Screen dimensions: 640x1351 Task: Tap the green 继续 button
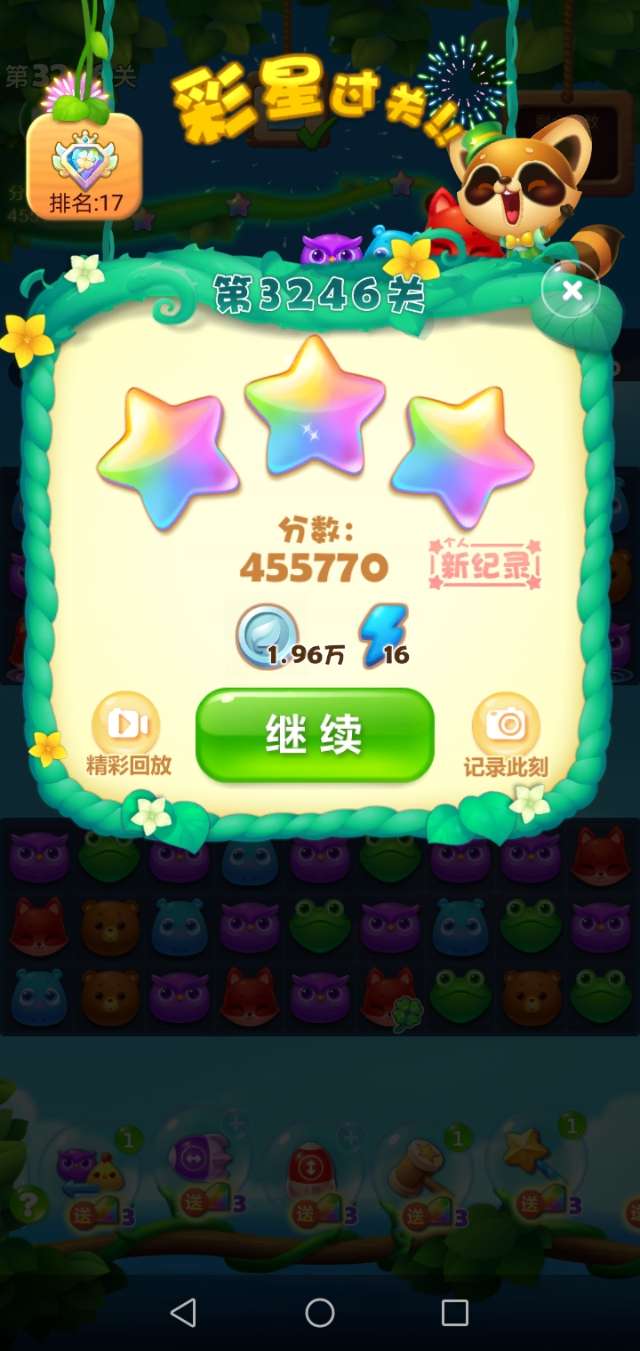tap(315, 735)
